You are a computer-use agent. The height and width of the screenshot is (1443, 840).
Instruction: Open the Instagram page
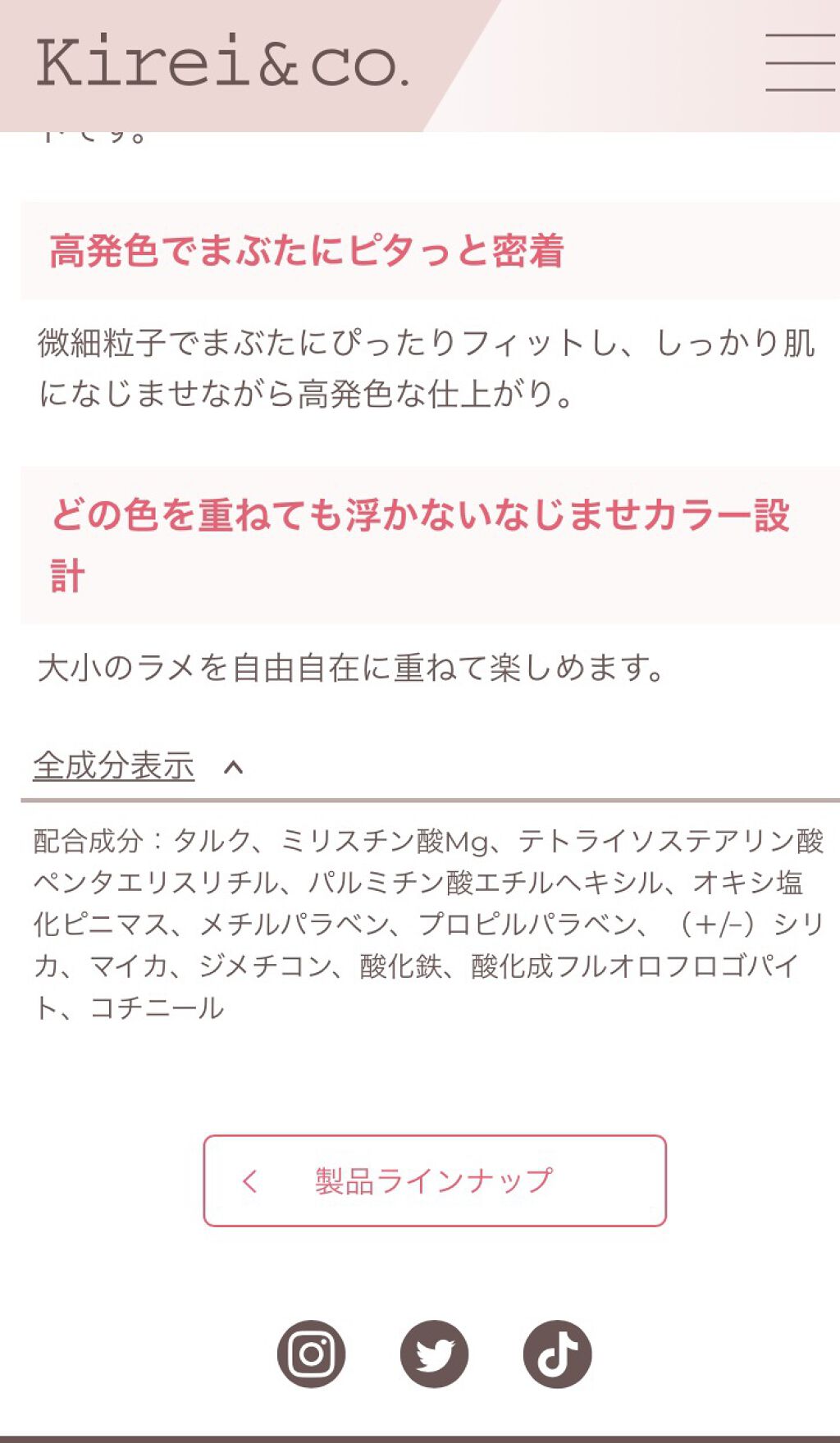point(311,1354)
